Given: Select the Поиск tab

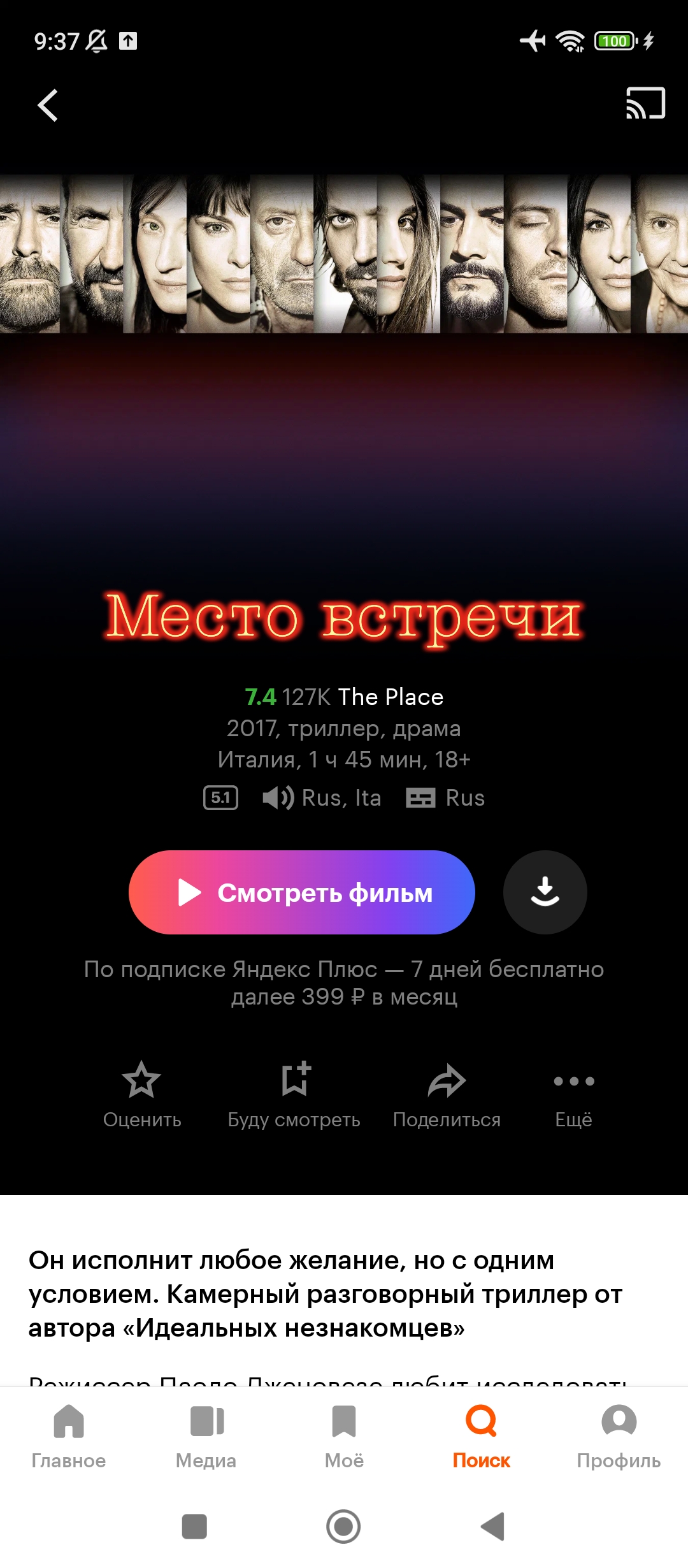Looking at the screenshot, I should [482, 1434].
